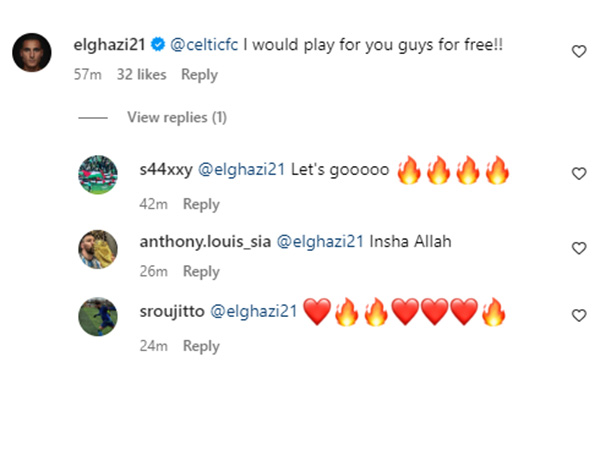
Task: Open elghazi21's profile picture
Action: pos(32,52)
